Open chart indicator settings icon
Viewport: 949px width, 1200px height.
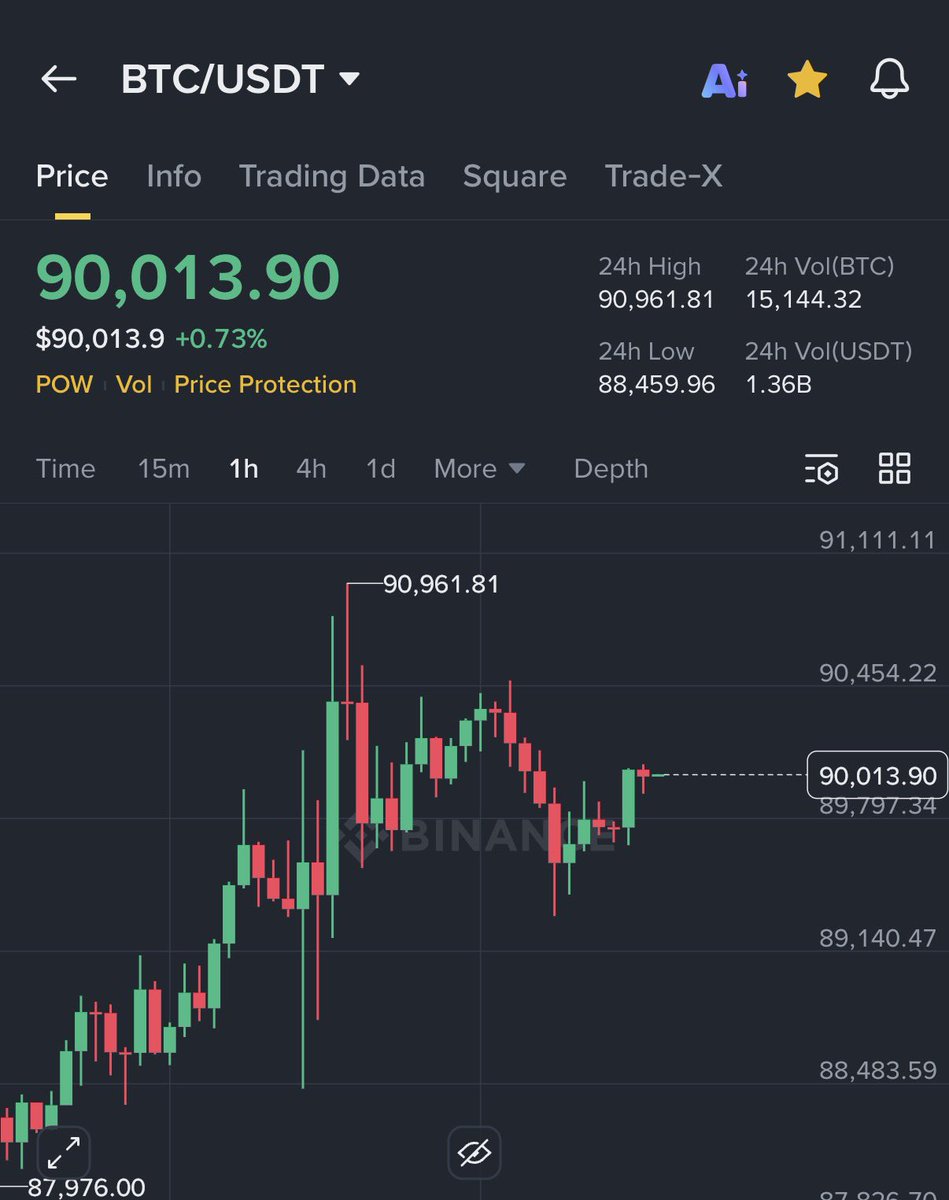pyautogui.click(x=821, y=468)
